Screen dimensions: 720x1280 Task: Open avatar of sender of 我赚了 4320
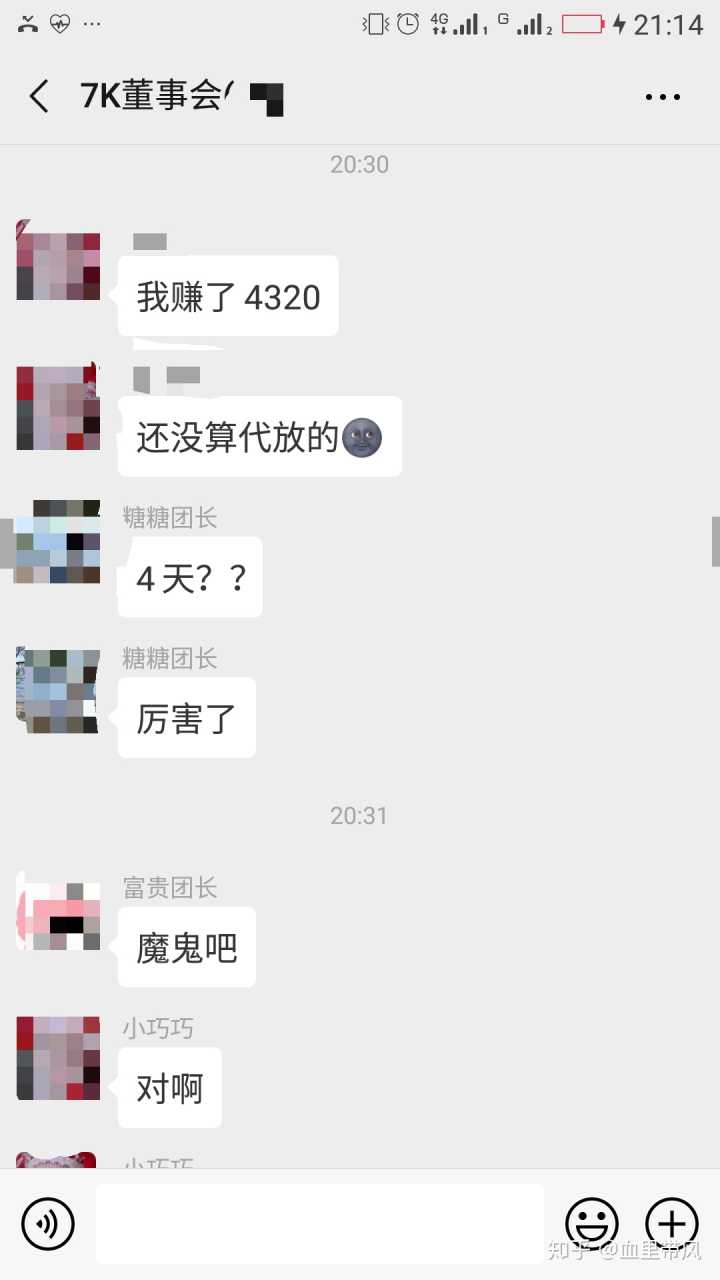click(58, 260)
